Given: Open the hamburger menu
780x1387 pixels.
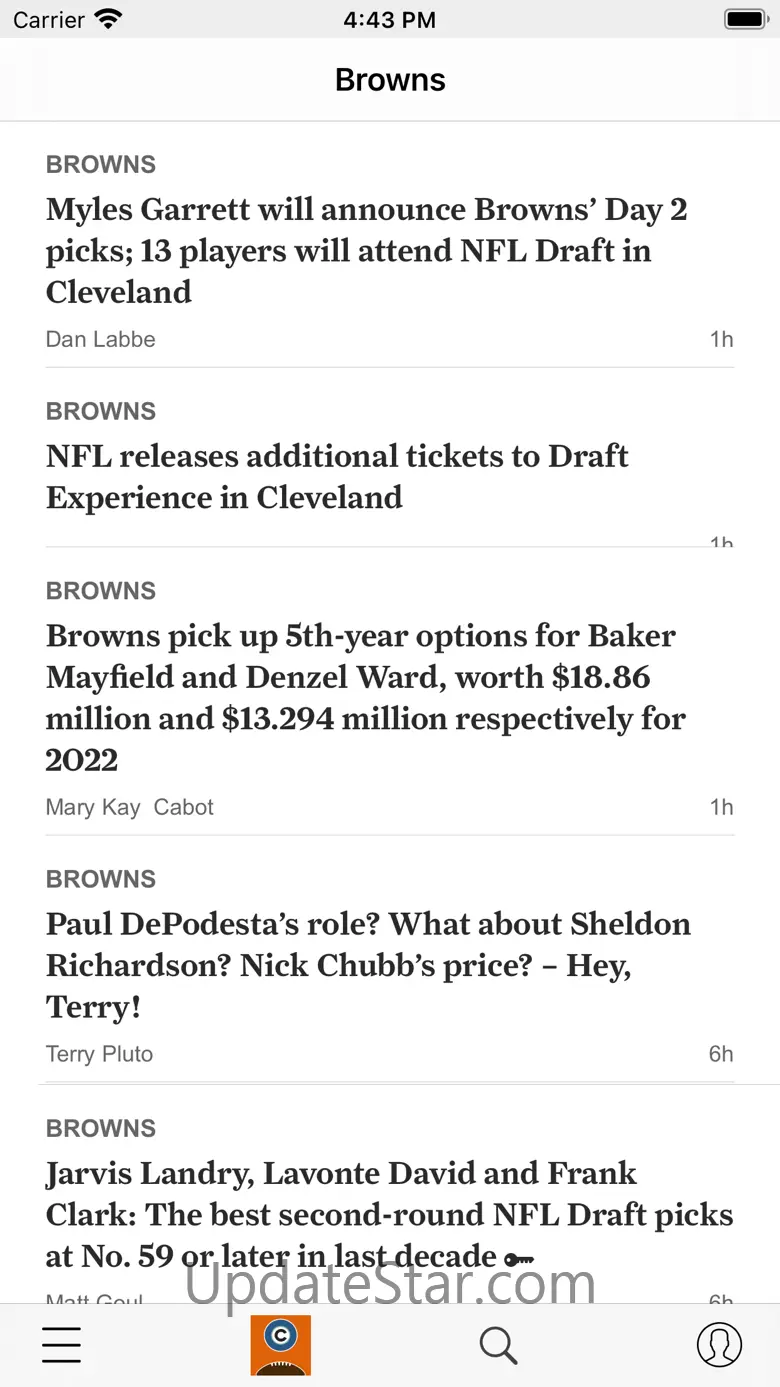Looking at the screenshot, I should point(61,1345).
